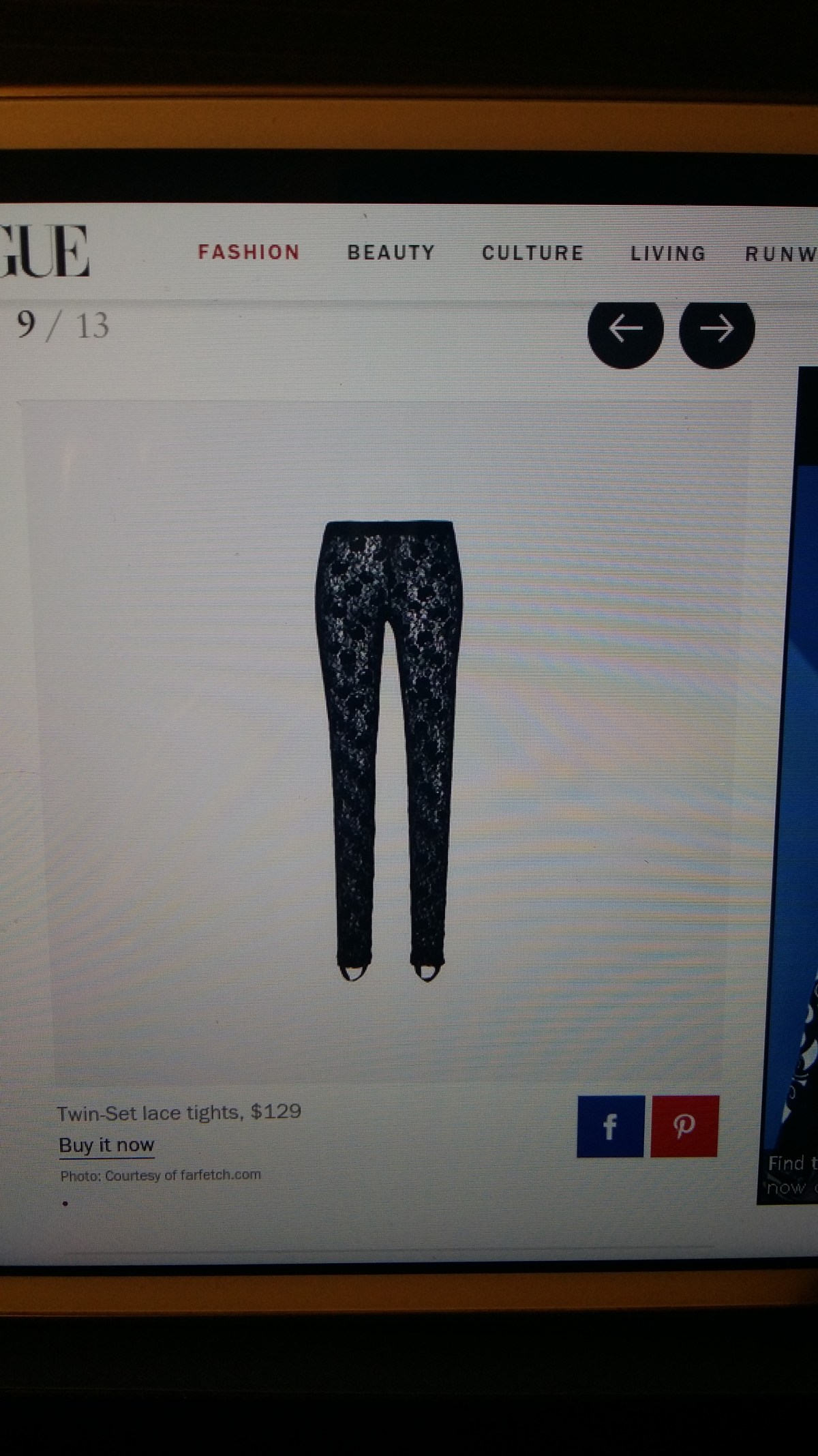The image size is (818, 1456).
Task: Open the Runway section
Action: (781, 254)
